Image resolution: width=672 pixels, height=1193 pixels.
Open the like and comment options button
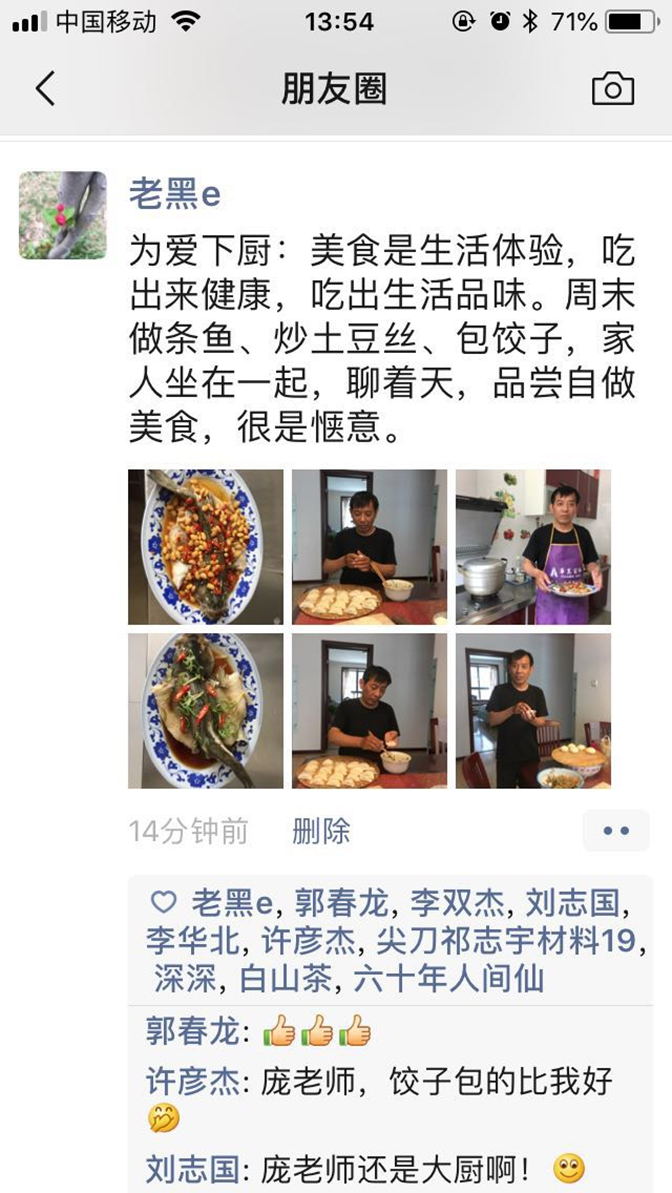616,831
